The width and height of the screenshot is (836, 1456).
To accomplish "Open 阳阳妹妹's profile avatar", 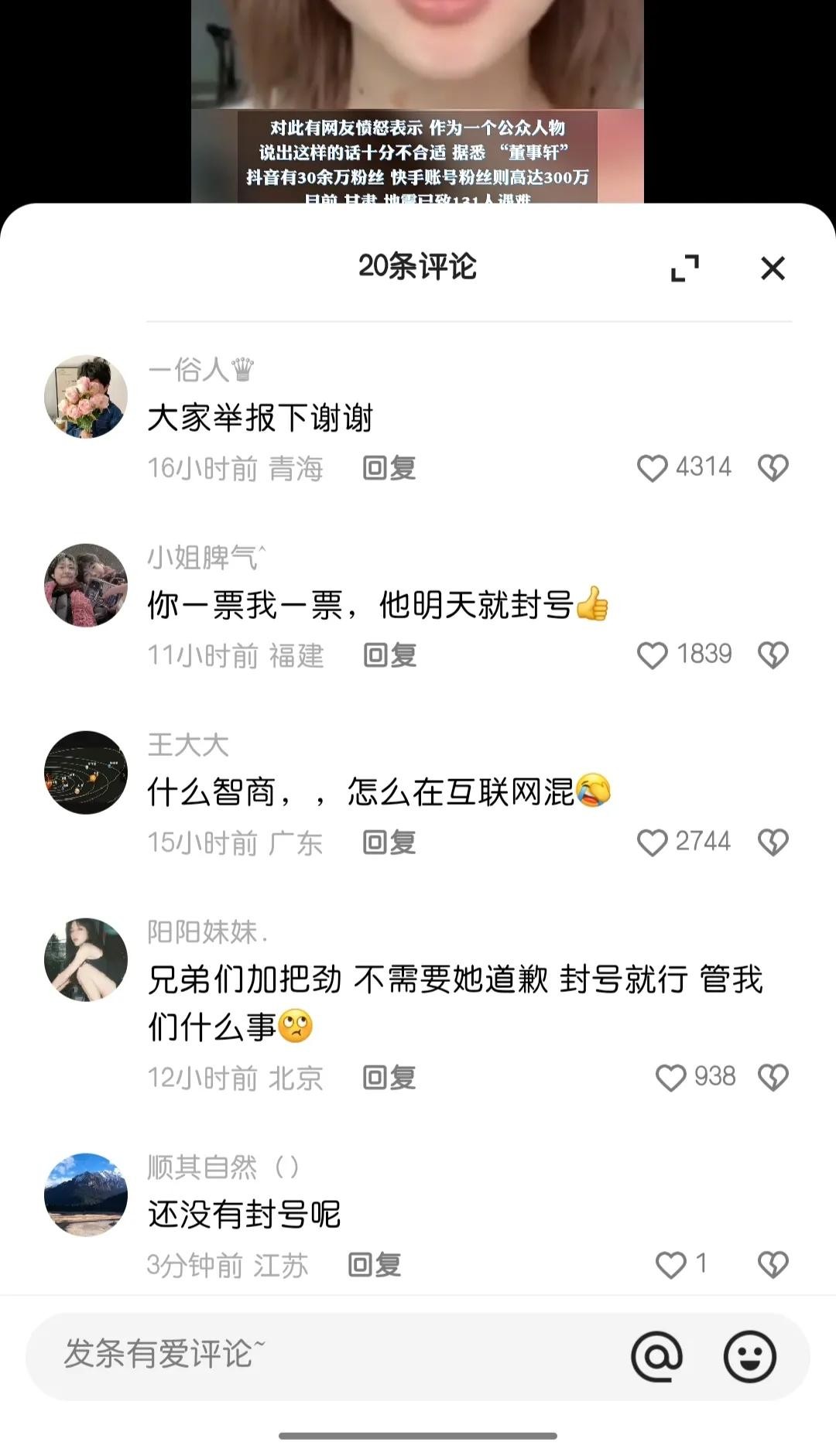I will pos(86,959).
